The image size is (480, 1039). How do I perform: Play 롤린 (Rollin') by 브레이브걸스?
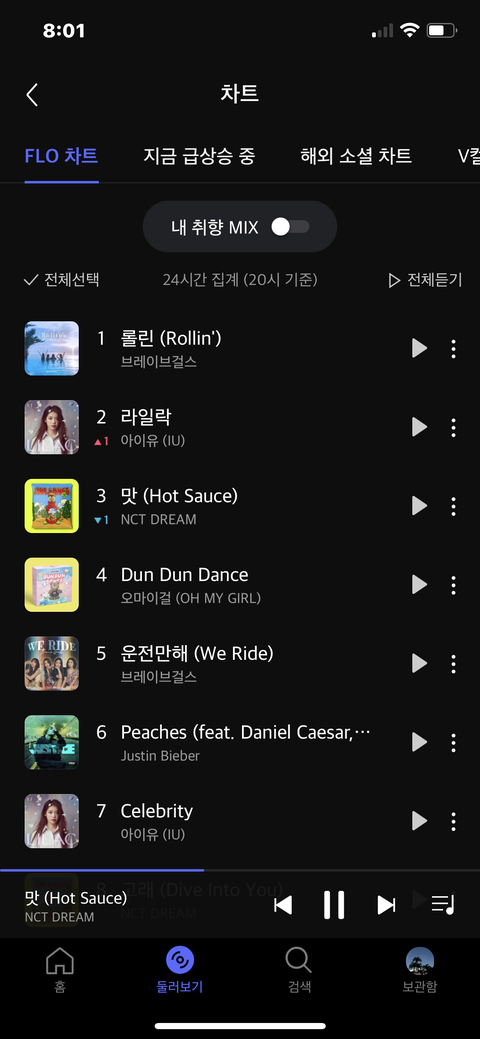coord(419,349)
